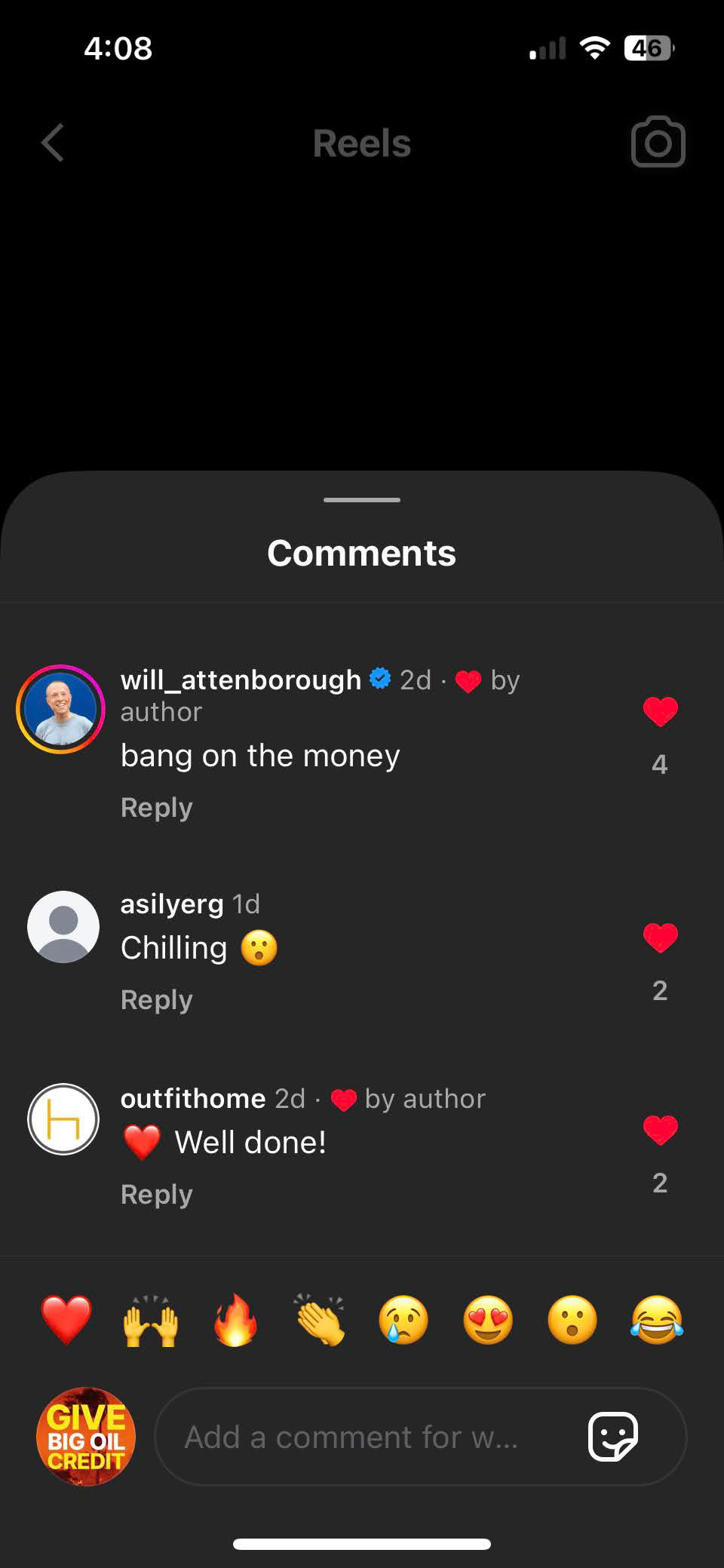
Task: Open the camera icon in the header
Action: [x=658, y=143]
